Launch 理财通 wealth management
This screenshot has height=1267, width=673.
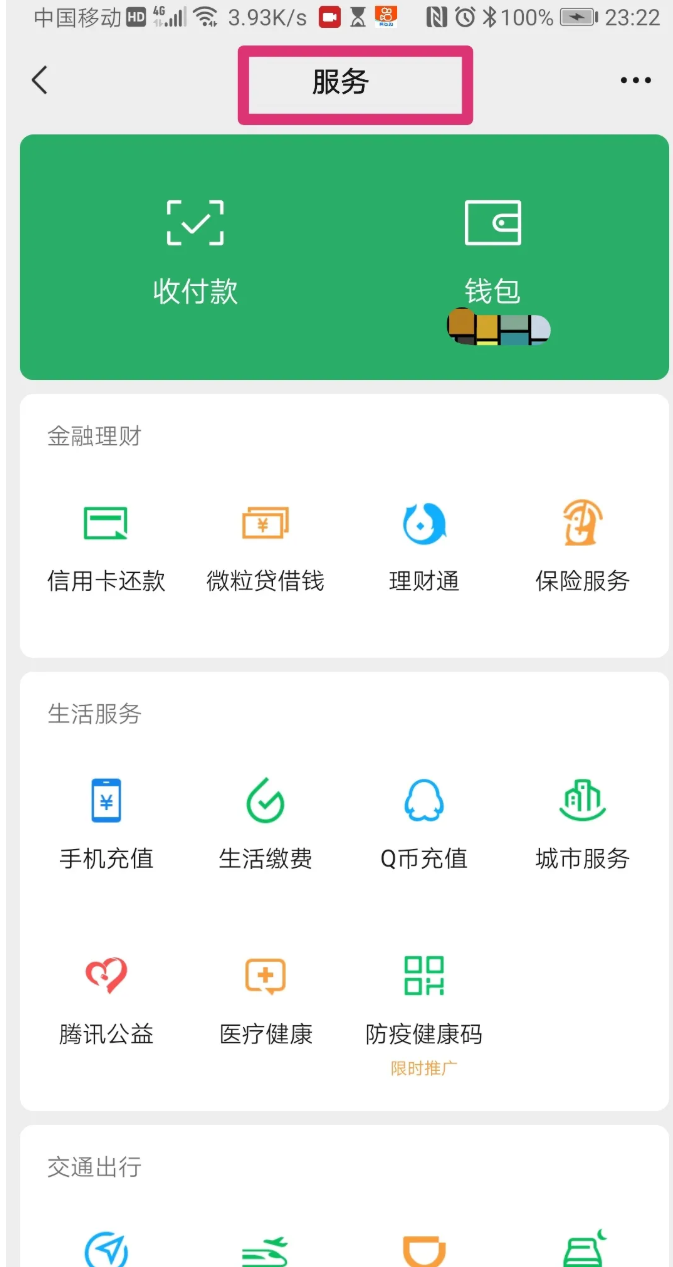(424, 547)
